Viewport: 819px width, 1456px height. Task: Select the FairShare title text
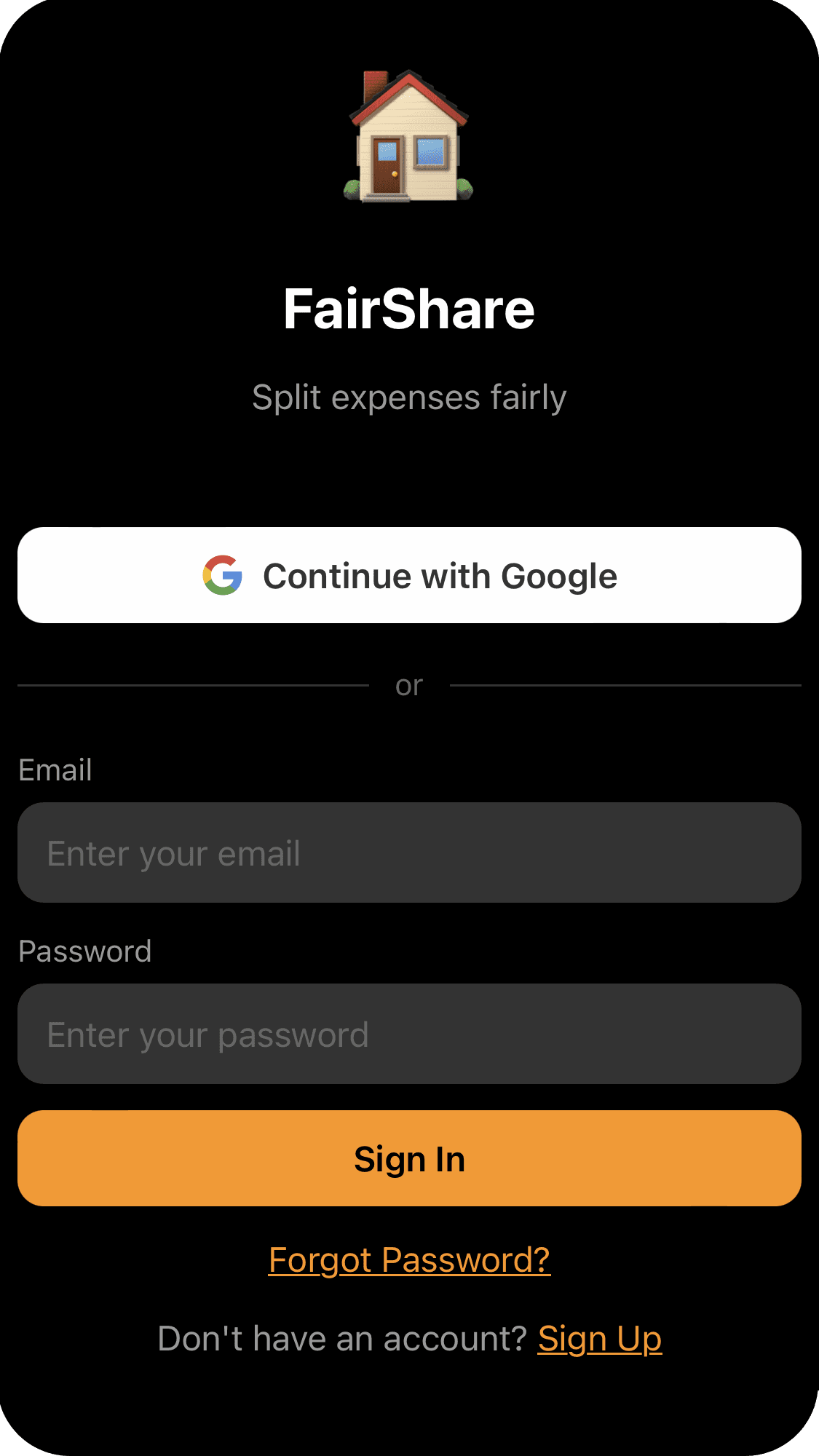coord(409,309)
